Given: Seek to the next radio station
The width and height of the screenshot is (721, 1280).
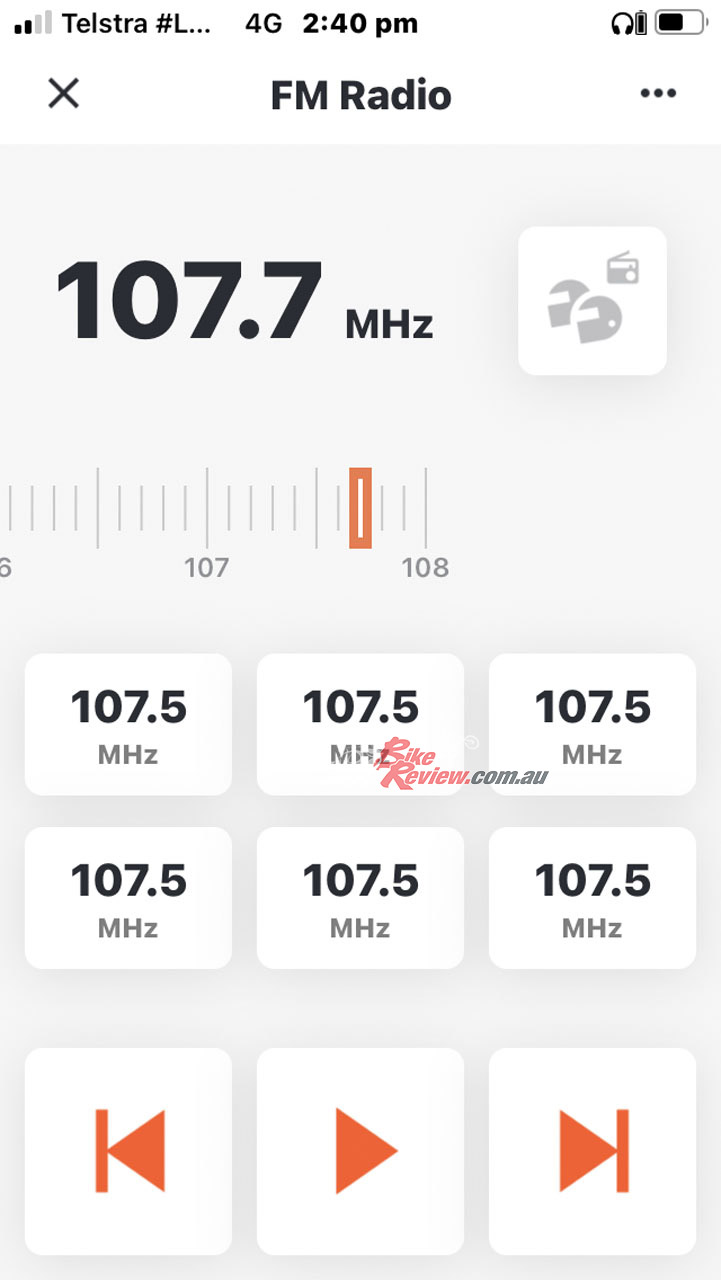Looking at the screenshot, I should 592,1151.
